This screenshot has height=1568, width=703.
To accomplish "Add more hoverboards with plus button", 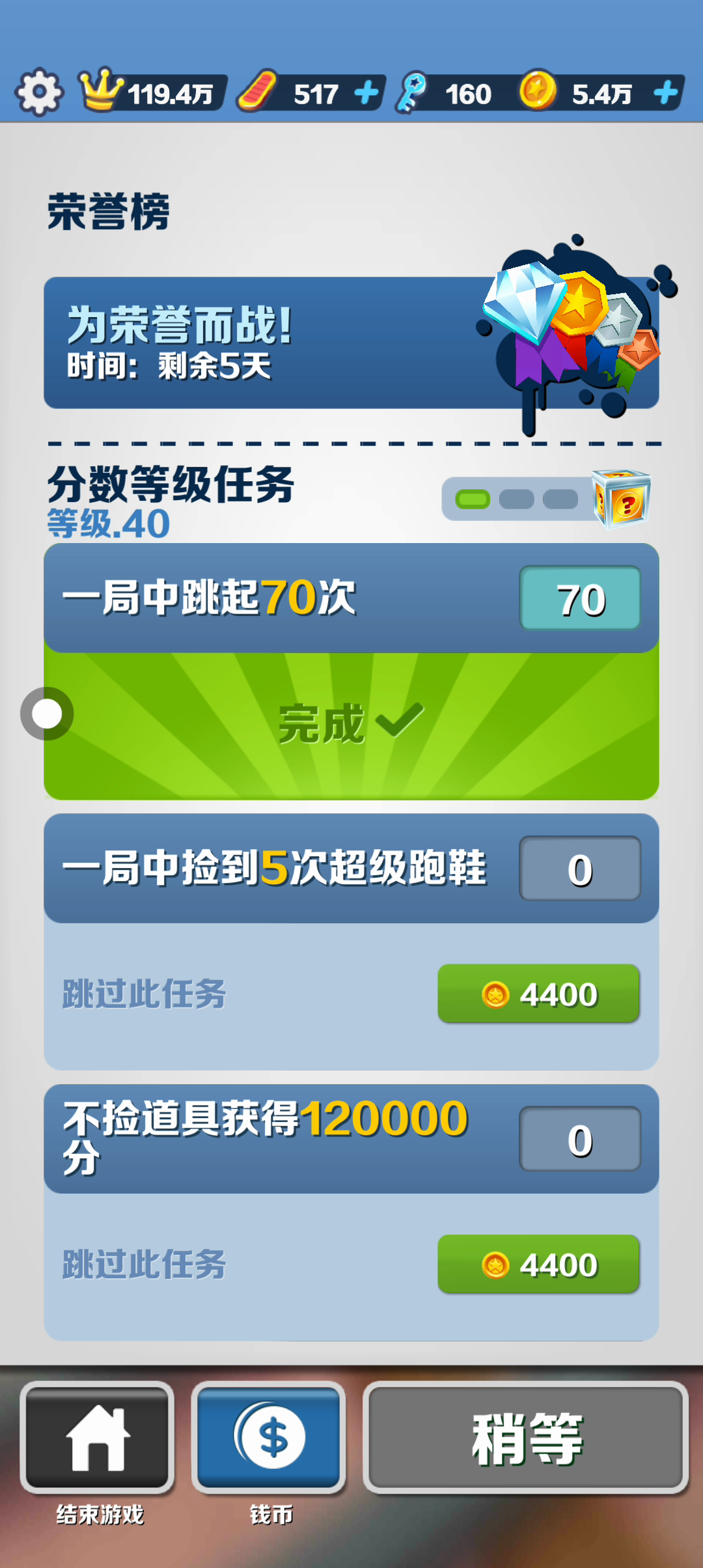I will click(366, 93).
